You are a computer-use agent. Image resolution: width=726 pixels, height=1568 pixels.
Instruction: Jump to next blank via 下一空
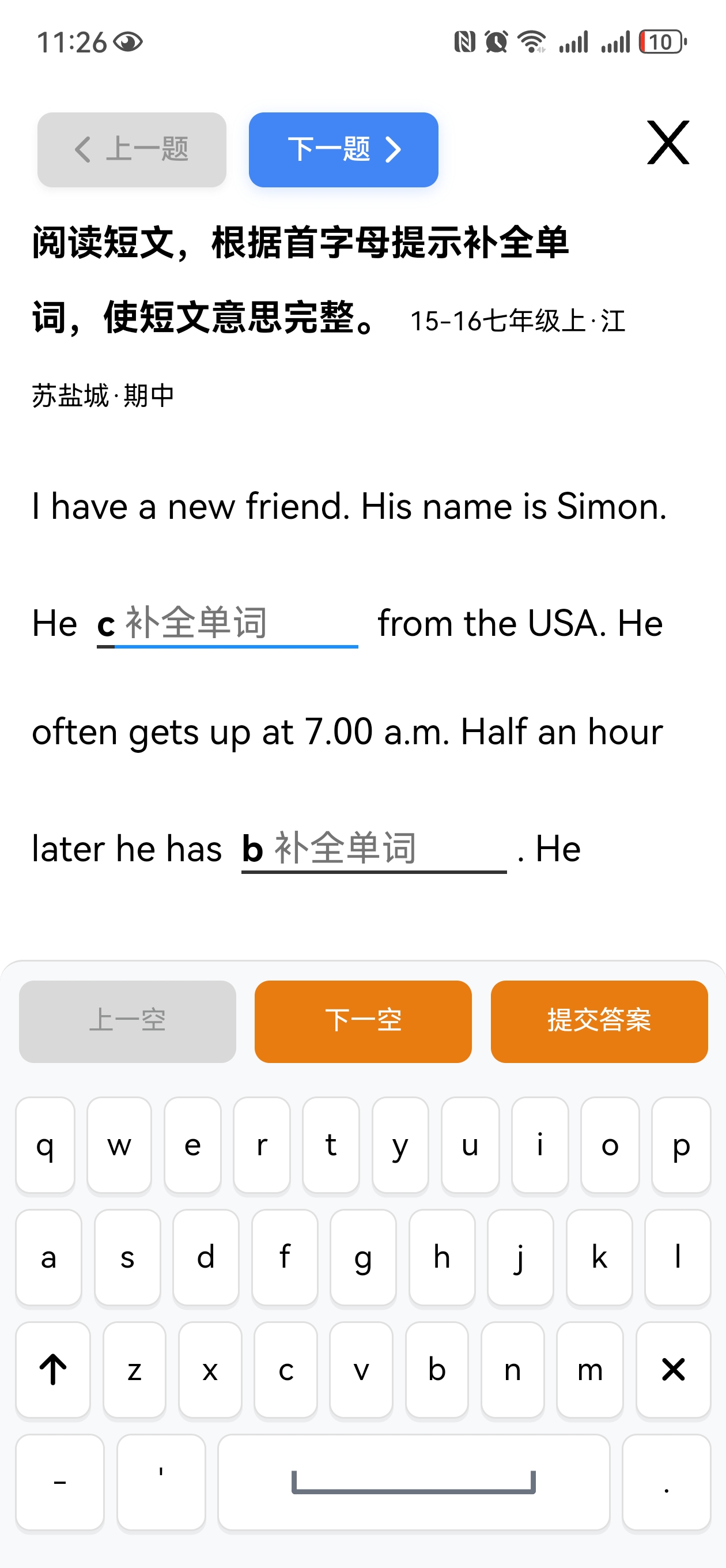(x=362, y=1021)
